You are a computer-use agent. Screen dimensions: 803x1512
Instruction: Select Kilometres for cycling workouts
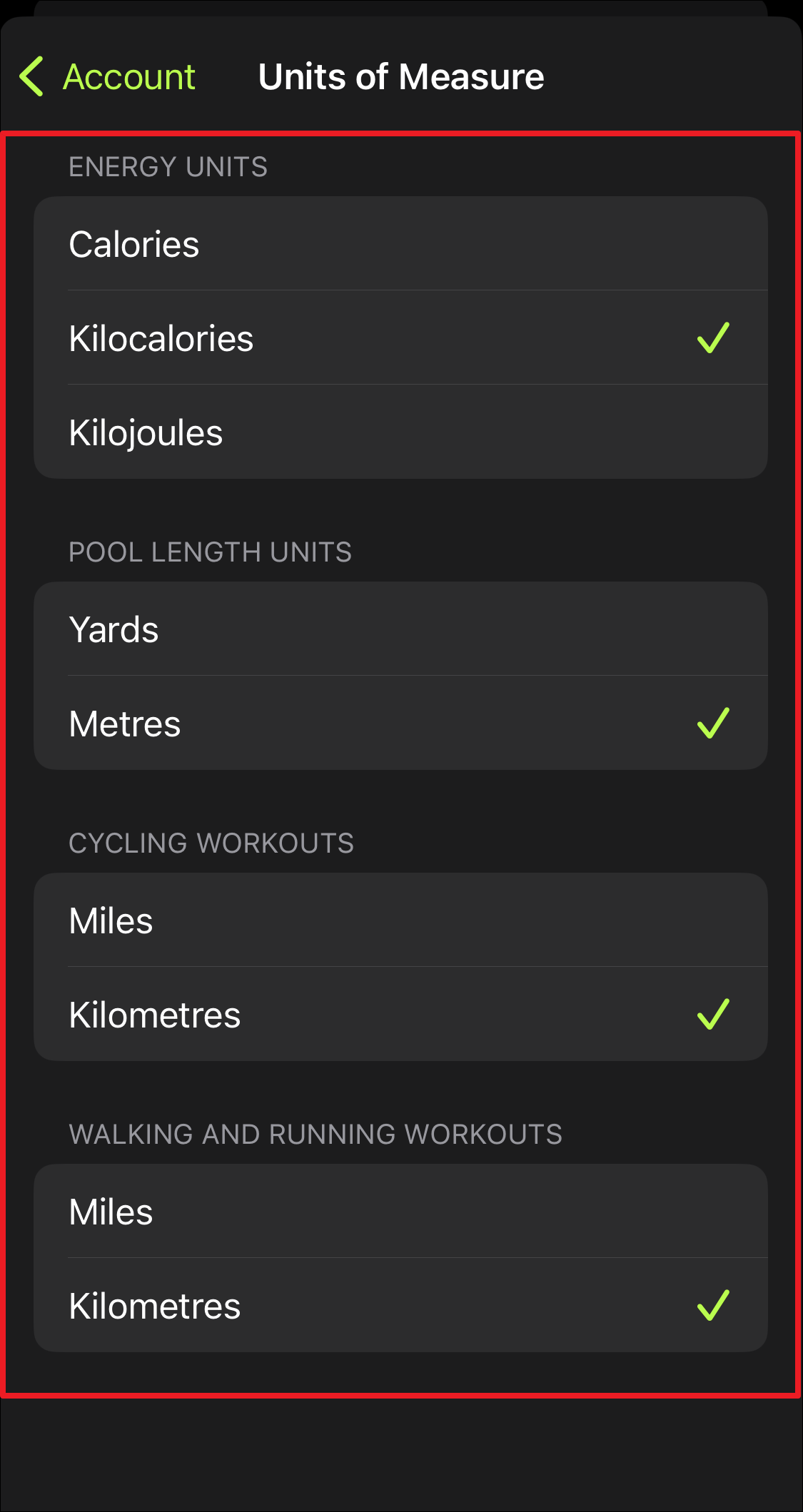point(400,1015)
